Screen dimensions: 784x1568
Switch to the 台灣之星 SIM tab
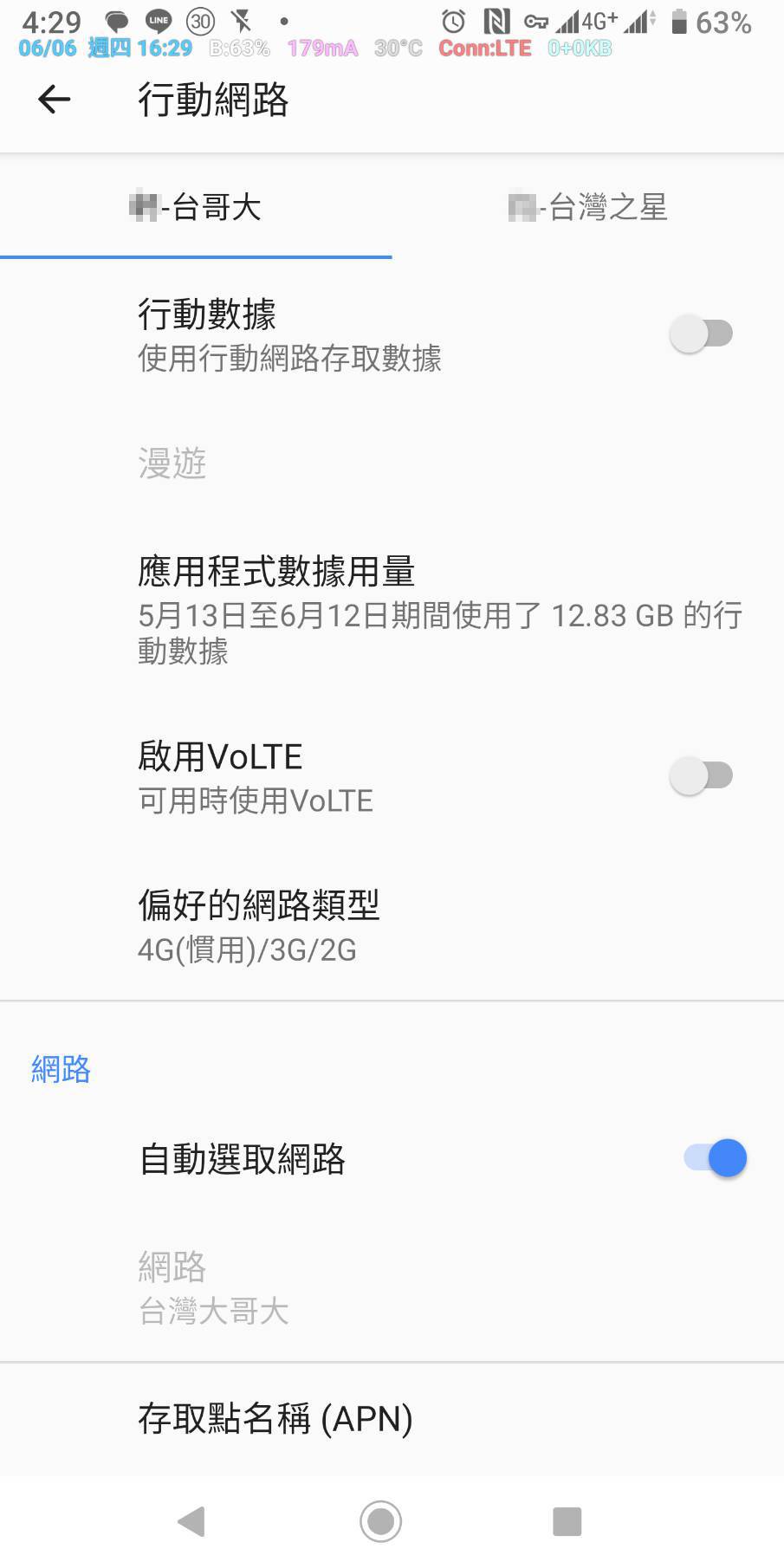click(x=588, y=208)
